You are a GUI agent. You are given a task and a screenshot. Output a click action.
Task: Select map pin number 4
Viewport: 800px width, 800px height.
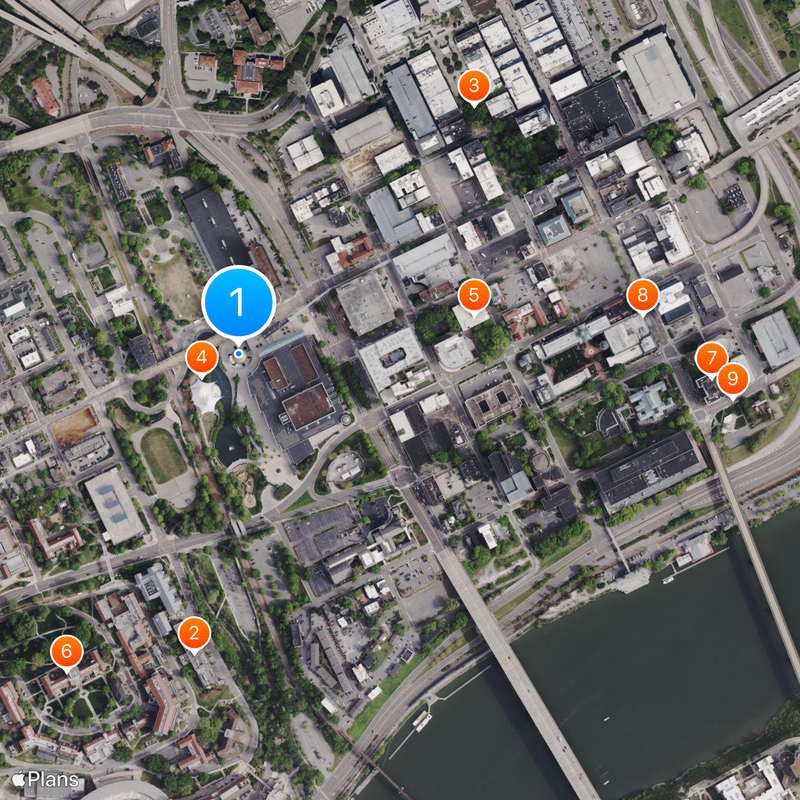[202, 356]
